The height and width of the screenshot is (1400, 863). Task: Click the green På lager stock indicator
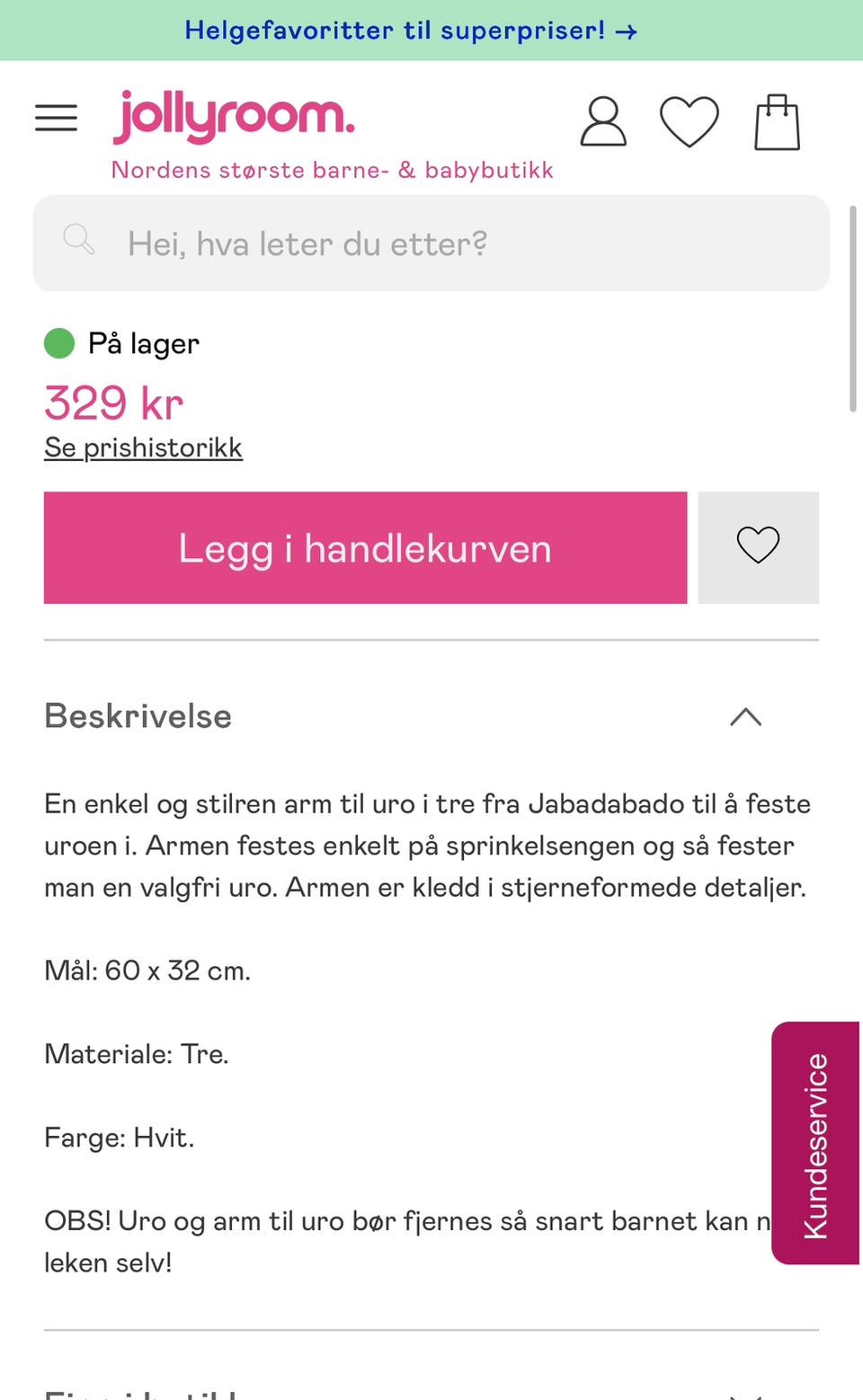[x=59, y=343]
